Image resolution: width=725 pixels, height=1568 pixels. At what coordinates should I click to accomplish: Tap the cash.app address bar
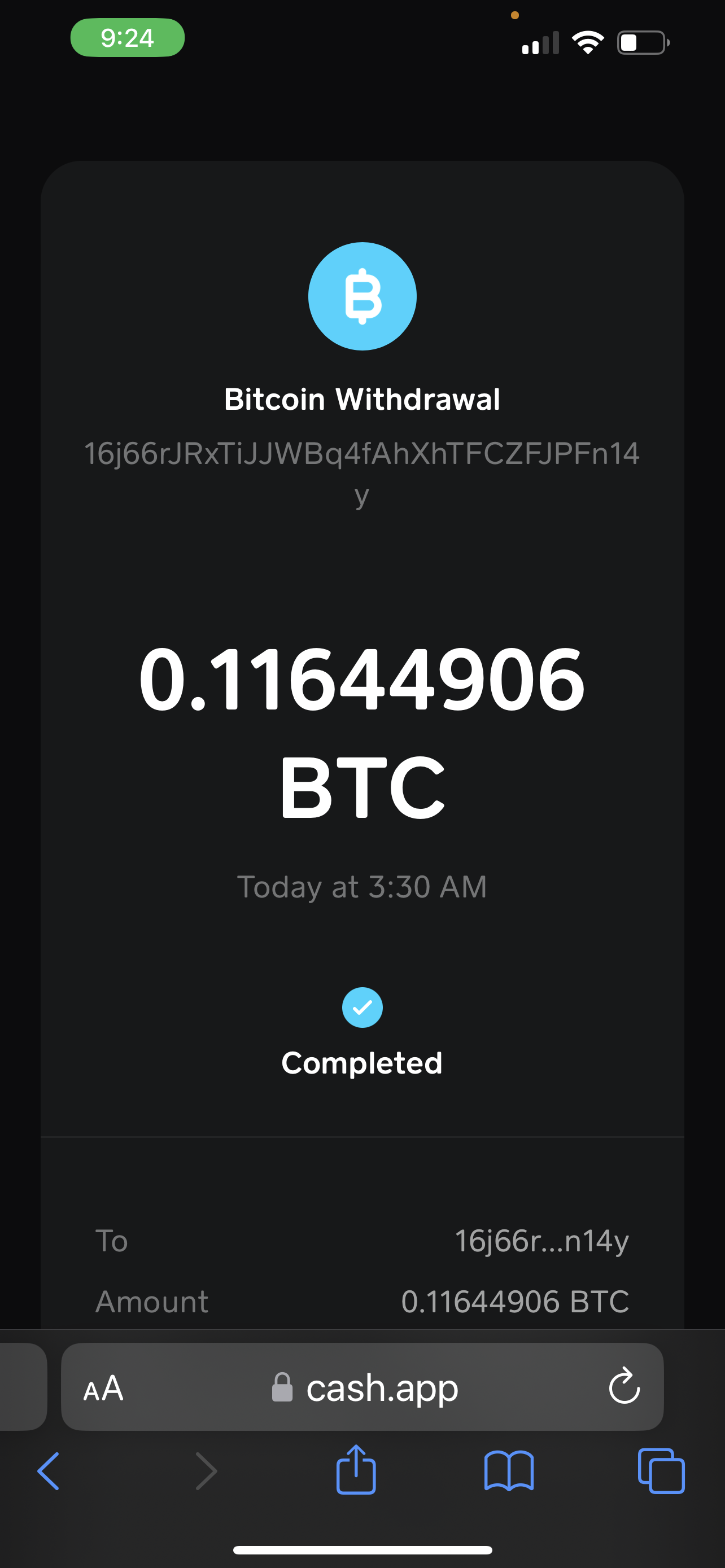click(x=362, y=1387)
